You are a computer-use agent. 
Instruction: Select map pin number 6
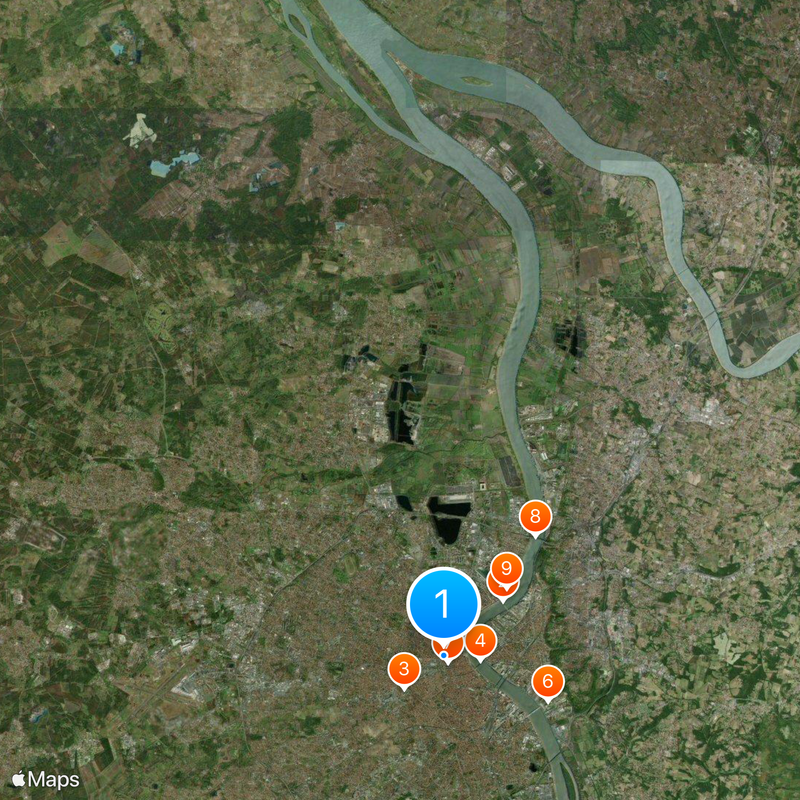click(x=547, y=683)
